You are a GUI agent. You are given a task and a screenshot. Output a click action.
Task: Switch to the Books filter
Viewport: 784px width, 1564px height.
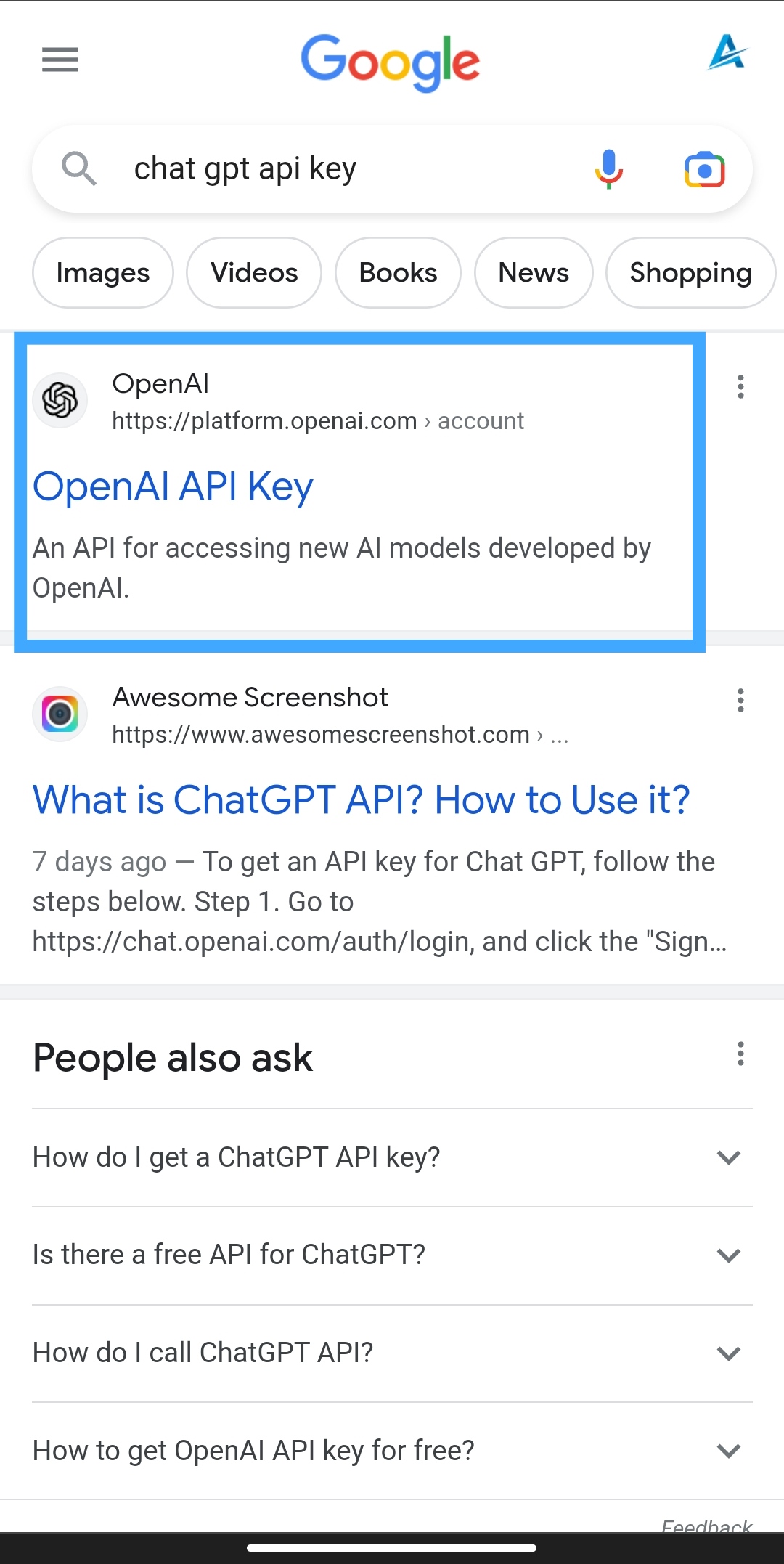[398, 273]
